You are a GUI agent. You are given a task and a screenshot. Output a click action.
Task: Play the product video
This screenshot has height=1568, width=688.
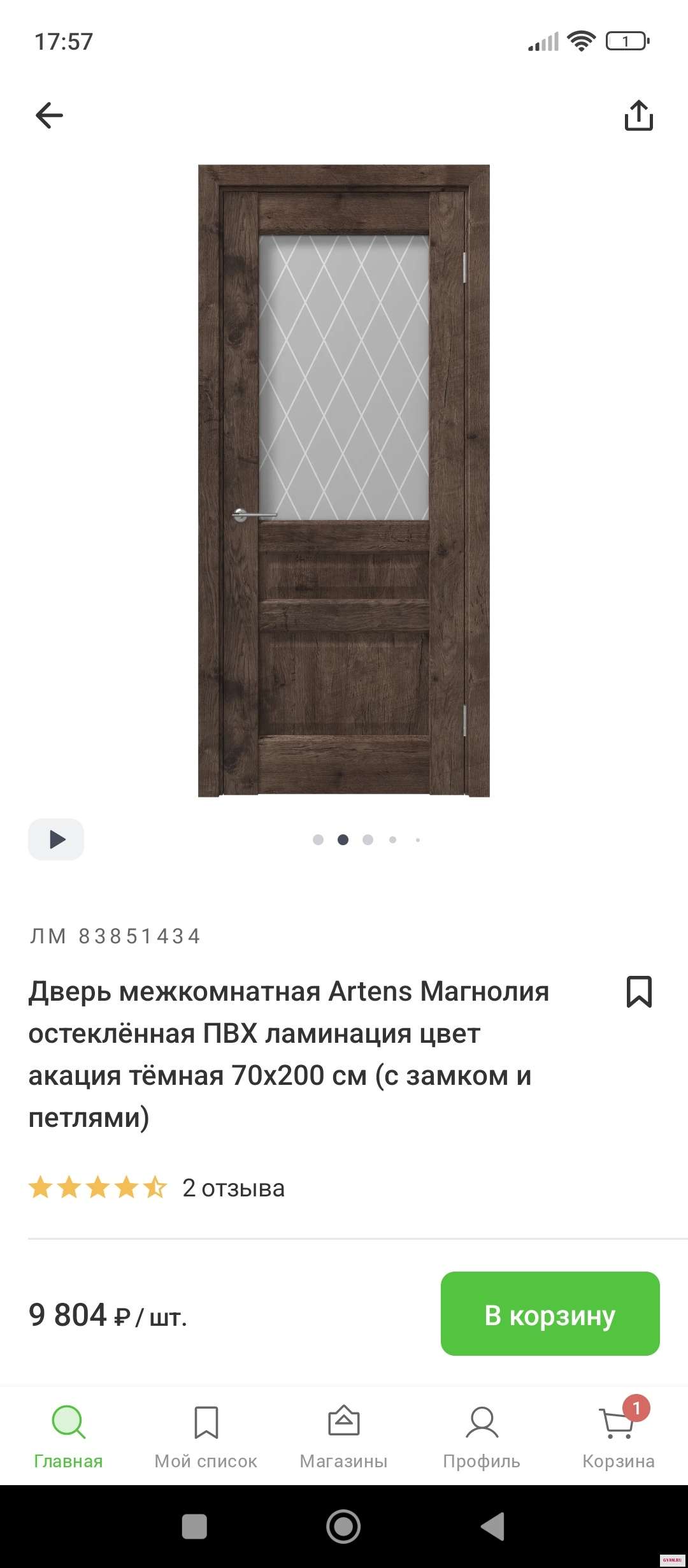[x=56, y=839]
